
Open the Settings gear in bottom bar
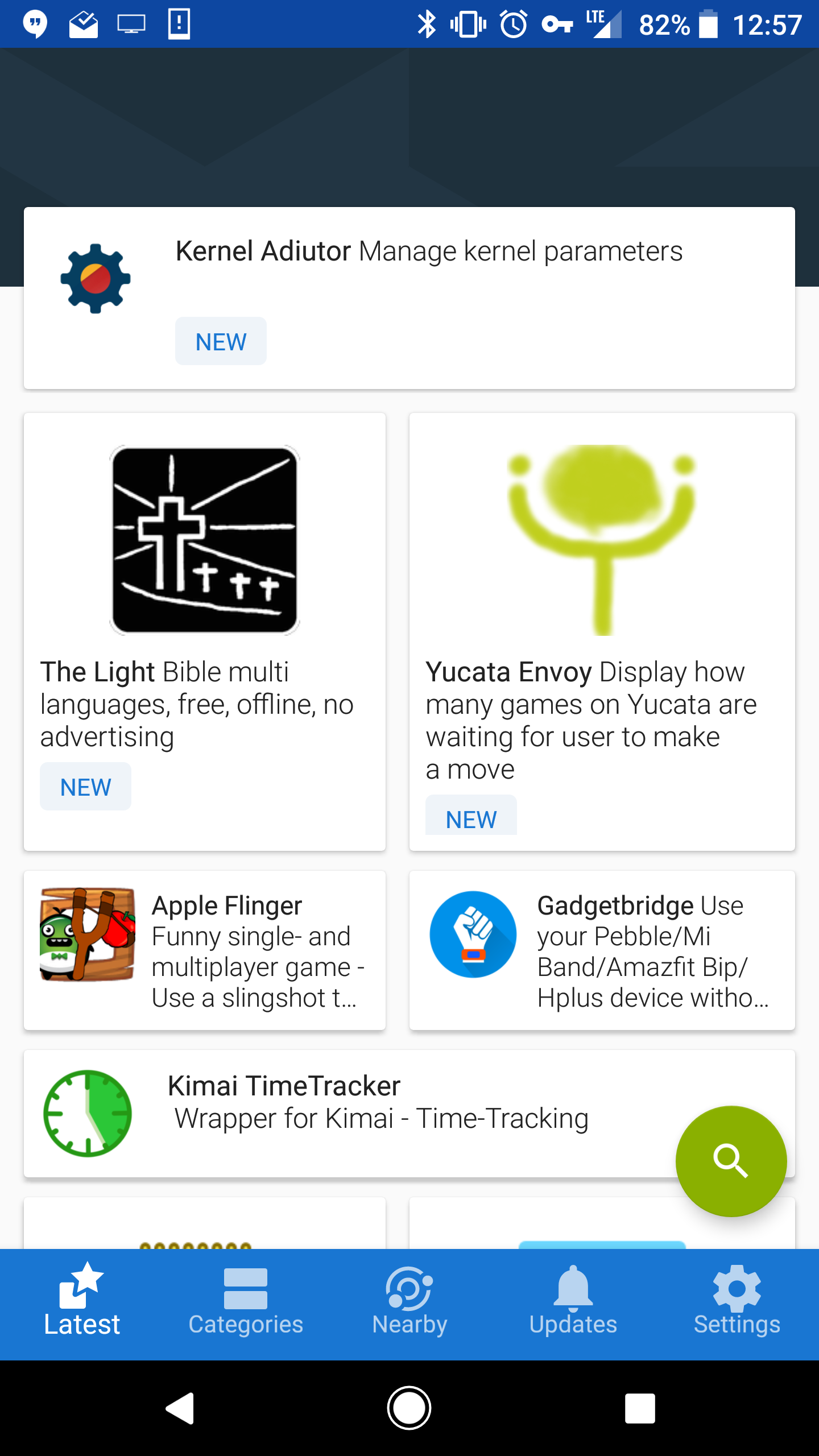tap(737, 1291)
